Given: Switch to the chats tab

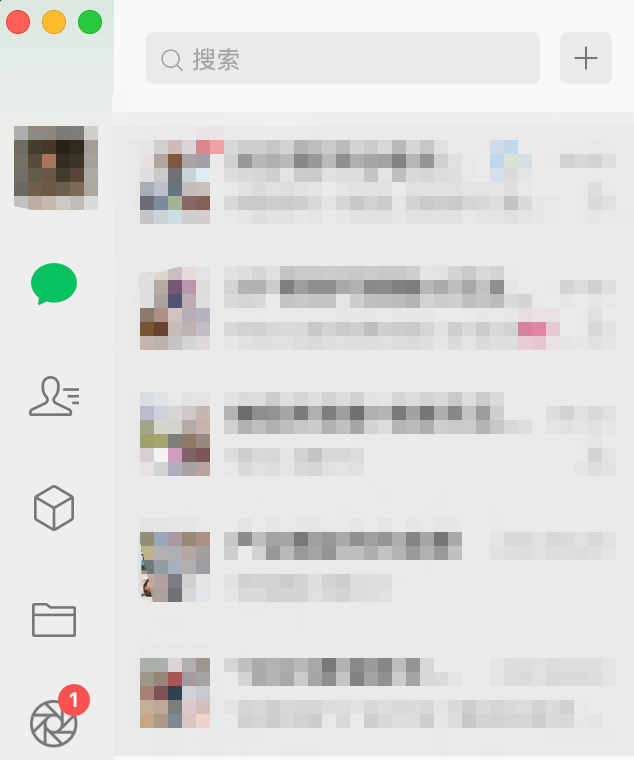Looking at the screenshot, I should 54,284.
